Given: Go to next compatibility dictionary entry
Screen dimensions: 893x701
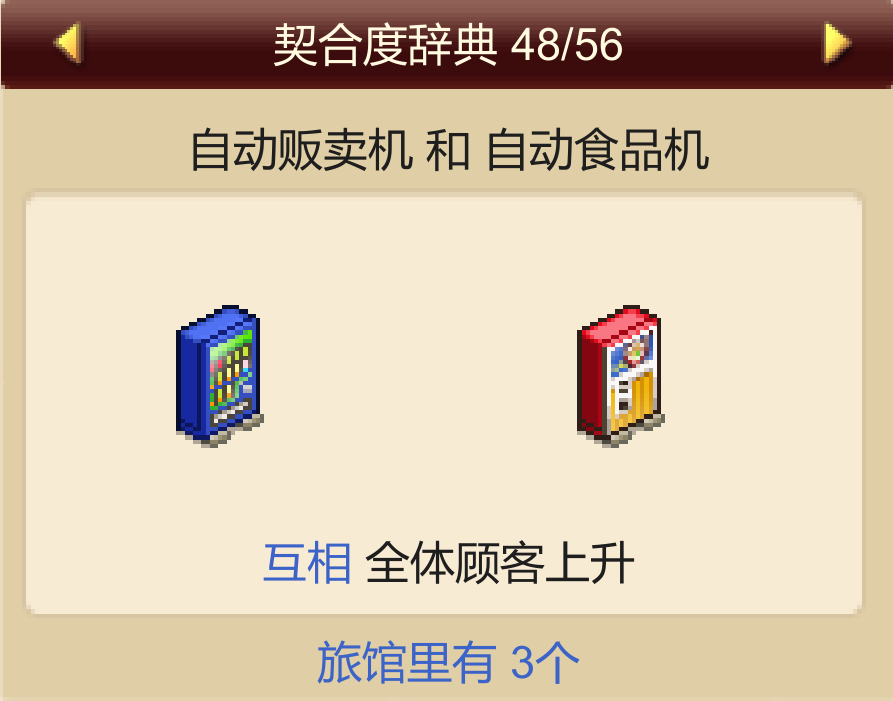Looking at the screenshot, I should 836,44.
